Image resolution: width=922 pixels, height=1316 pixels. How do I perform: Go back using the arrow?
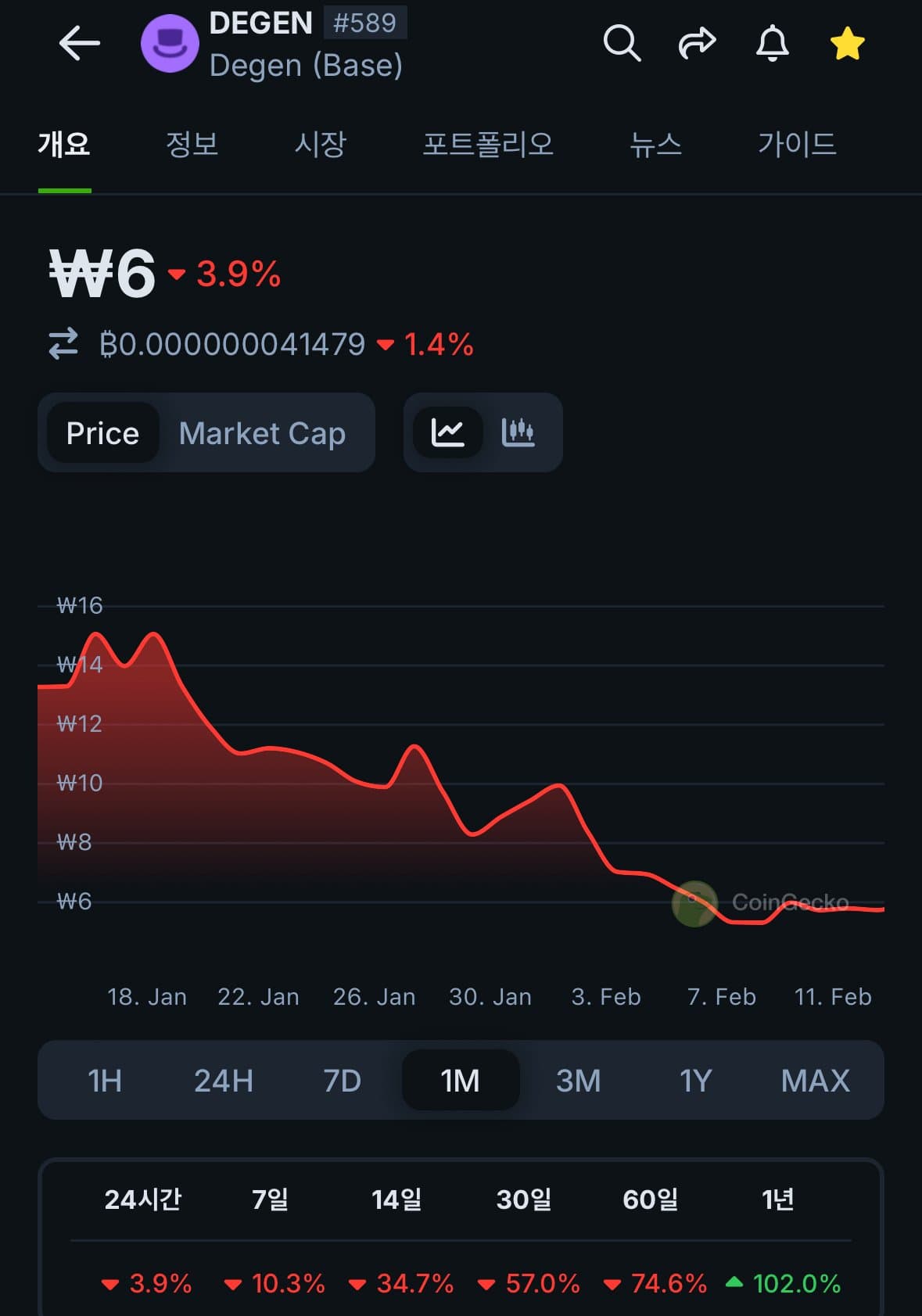click(79, 44)
